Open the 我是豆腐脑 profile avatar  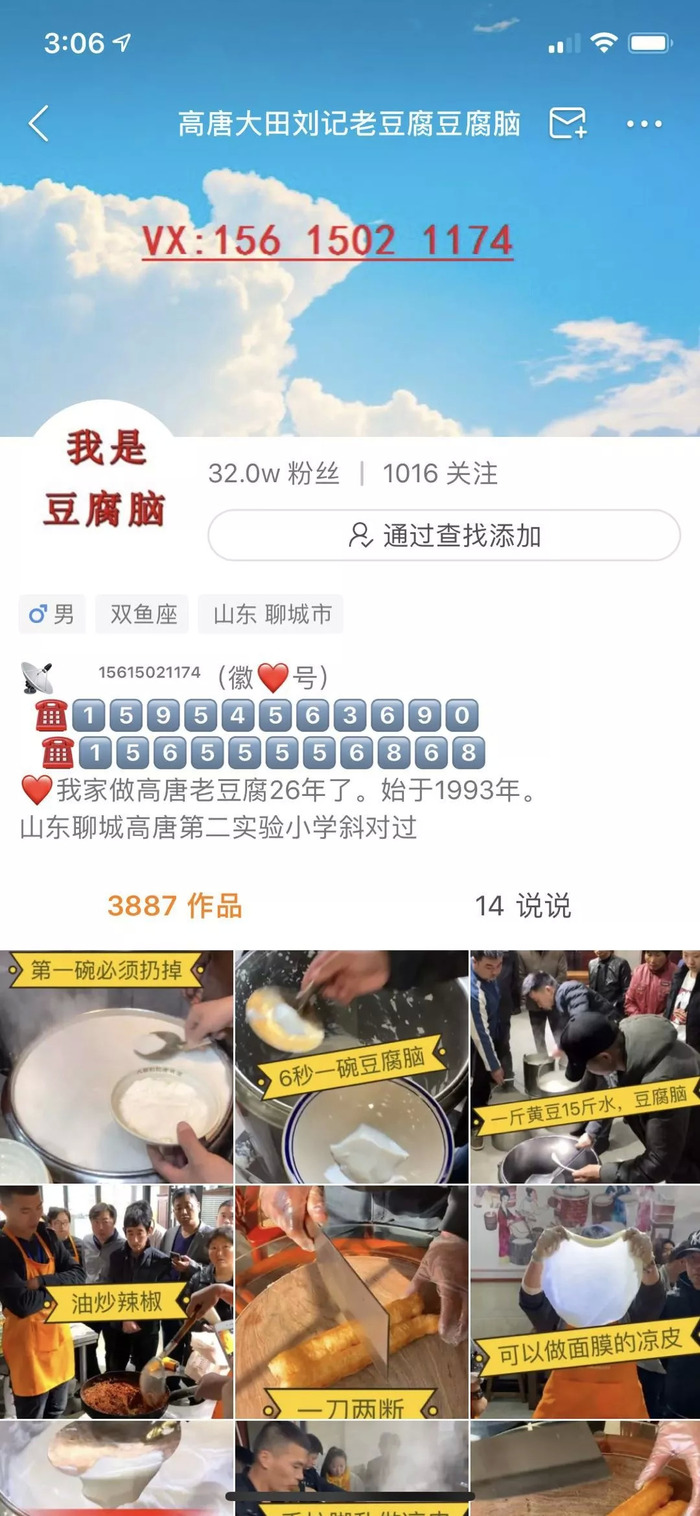tap(104, 478)
